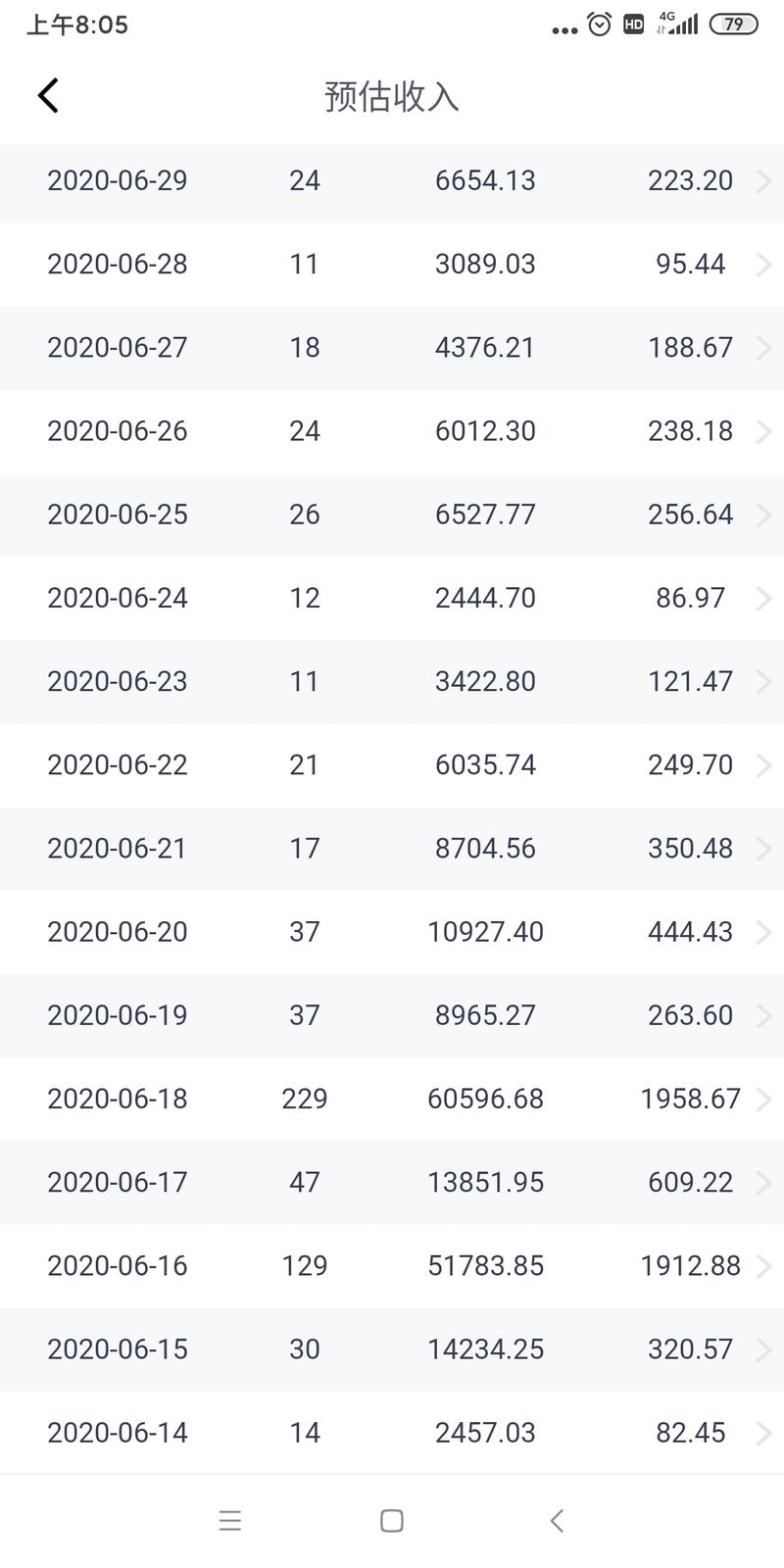This screenshot has width=784, height=1568.
Task: Open recent apps from the navigation bar
Action: (230, 1521)
